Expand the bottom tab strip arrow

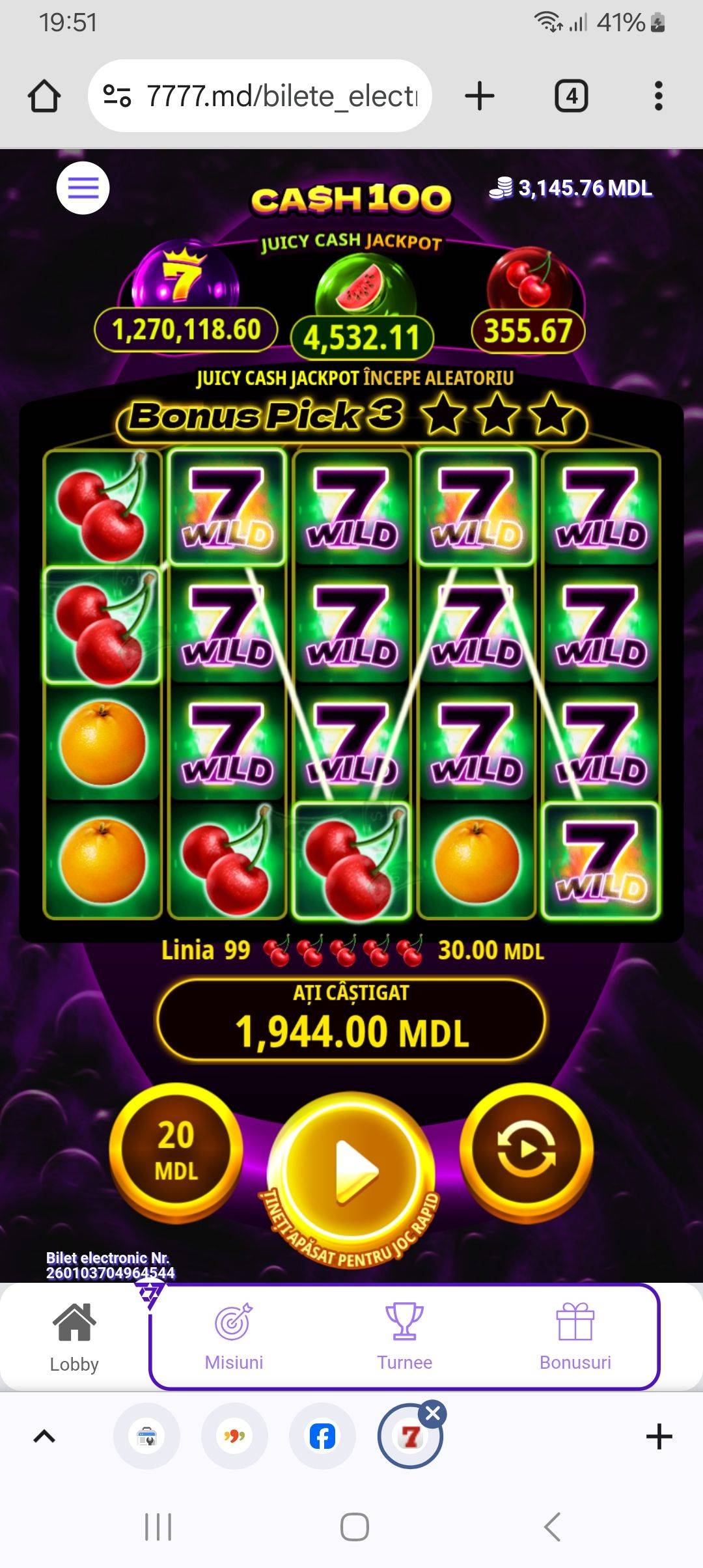[x=44, y=1436]
